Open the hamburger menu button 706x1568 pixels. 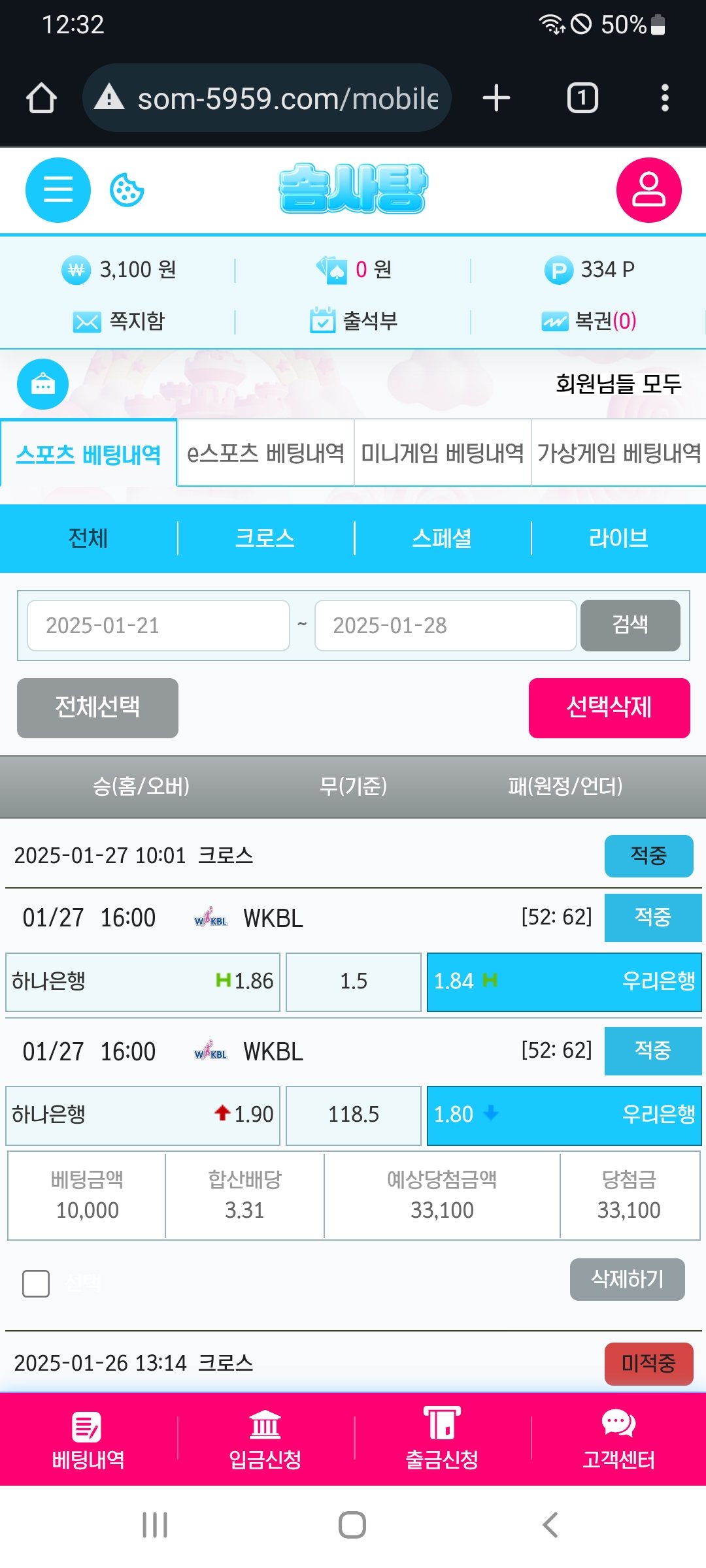click(58, 190)
